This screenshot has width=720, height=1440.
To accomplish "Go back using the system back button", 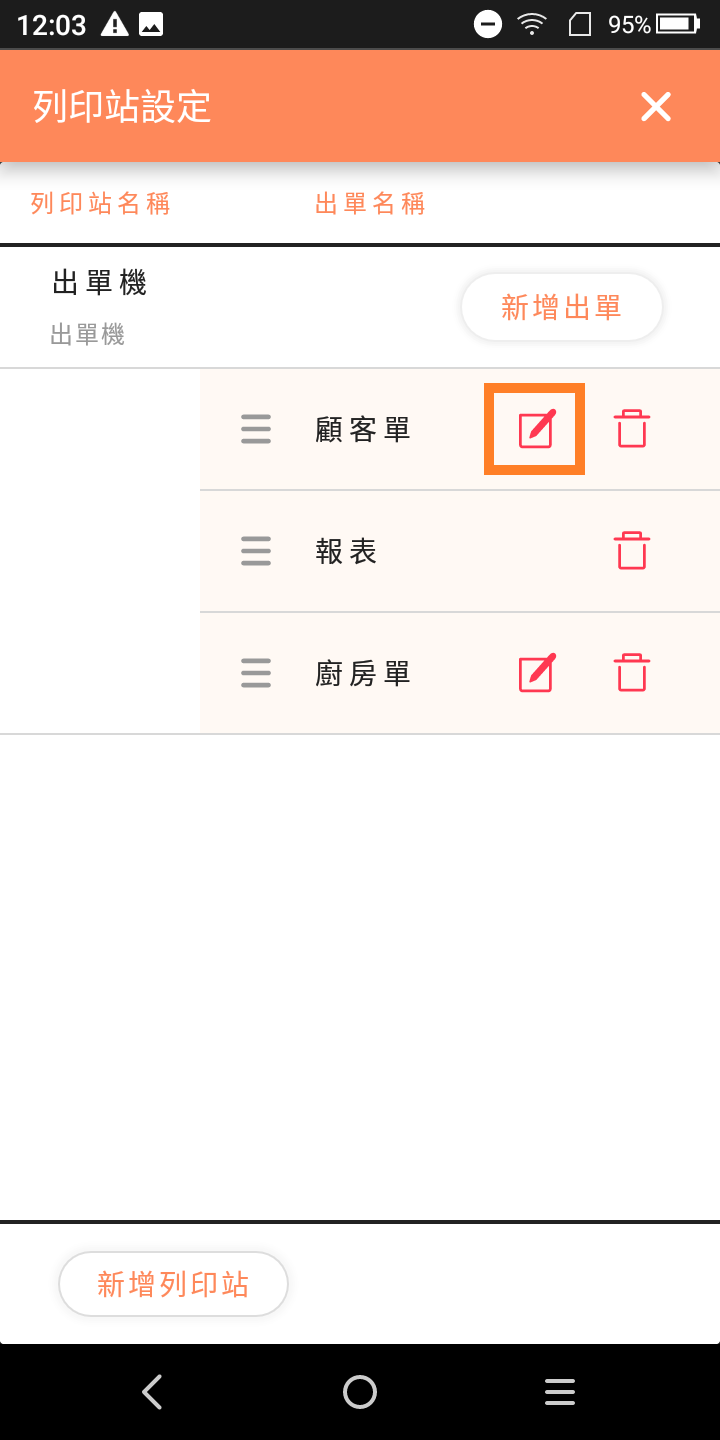I will (x=152, y=1392).
